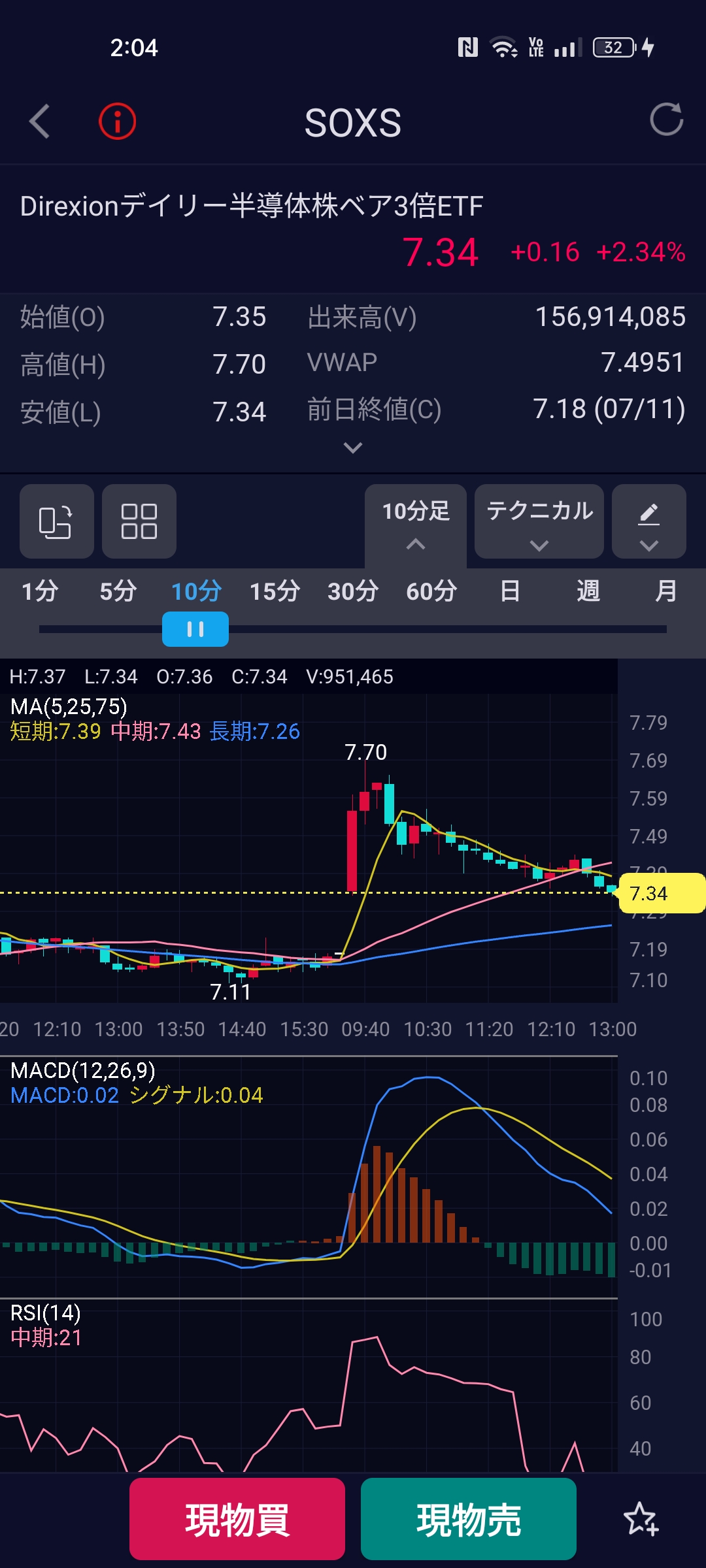Show the weekly 週 chart
This screenshot has height=1568, width=706.
[588, 591]
